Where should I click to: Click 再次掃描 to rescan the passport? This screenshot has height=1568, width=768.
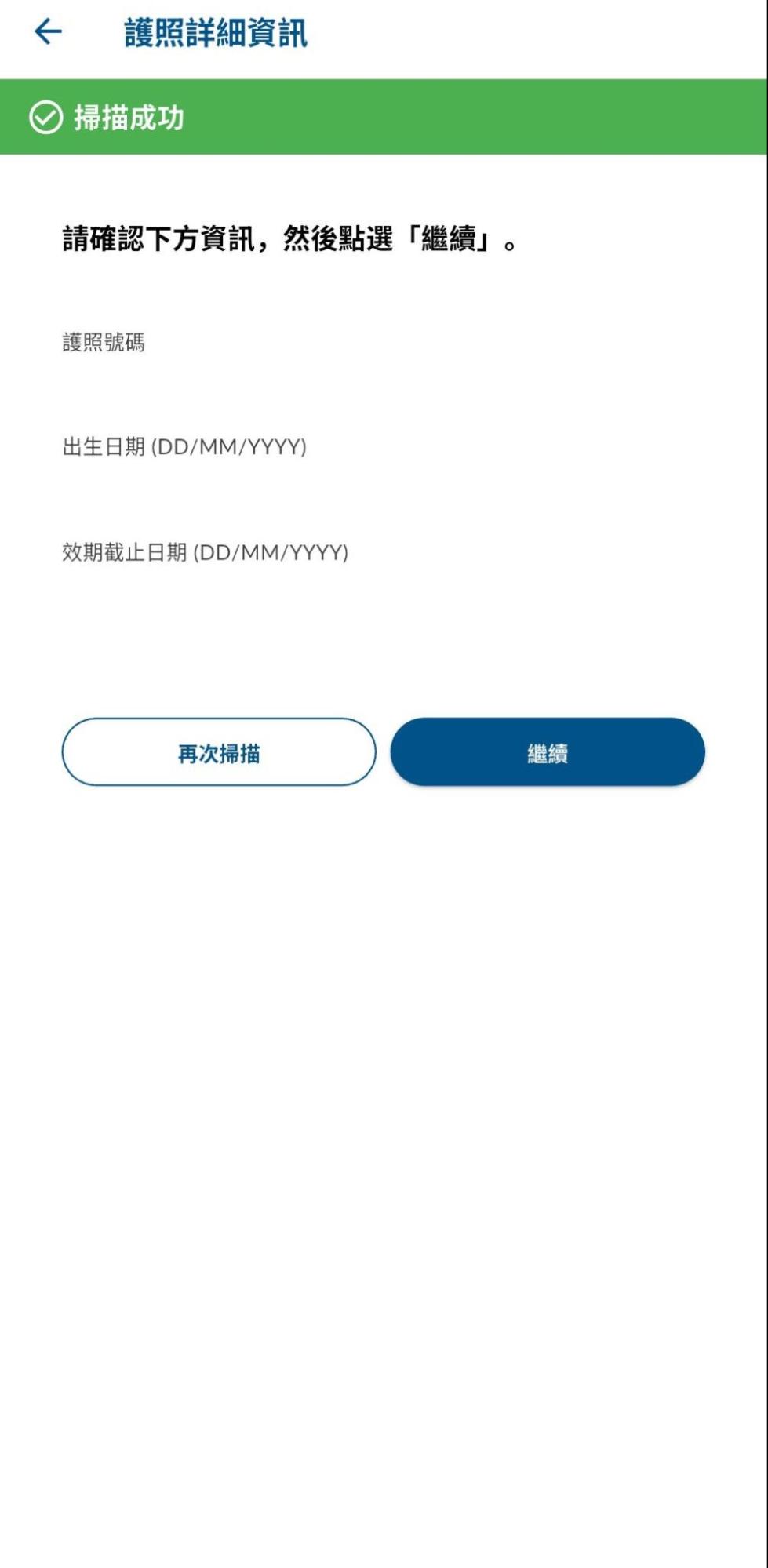tap(220, 753)
